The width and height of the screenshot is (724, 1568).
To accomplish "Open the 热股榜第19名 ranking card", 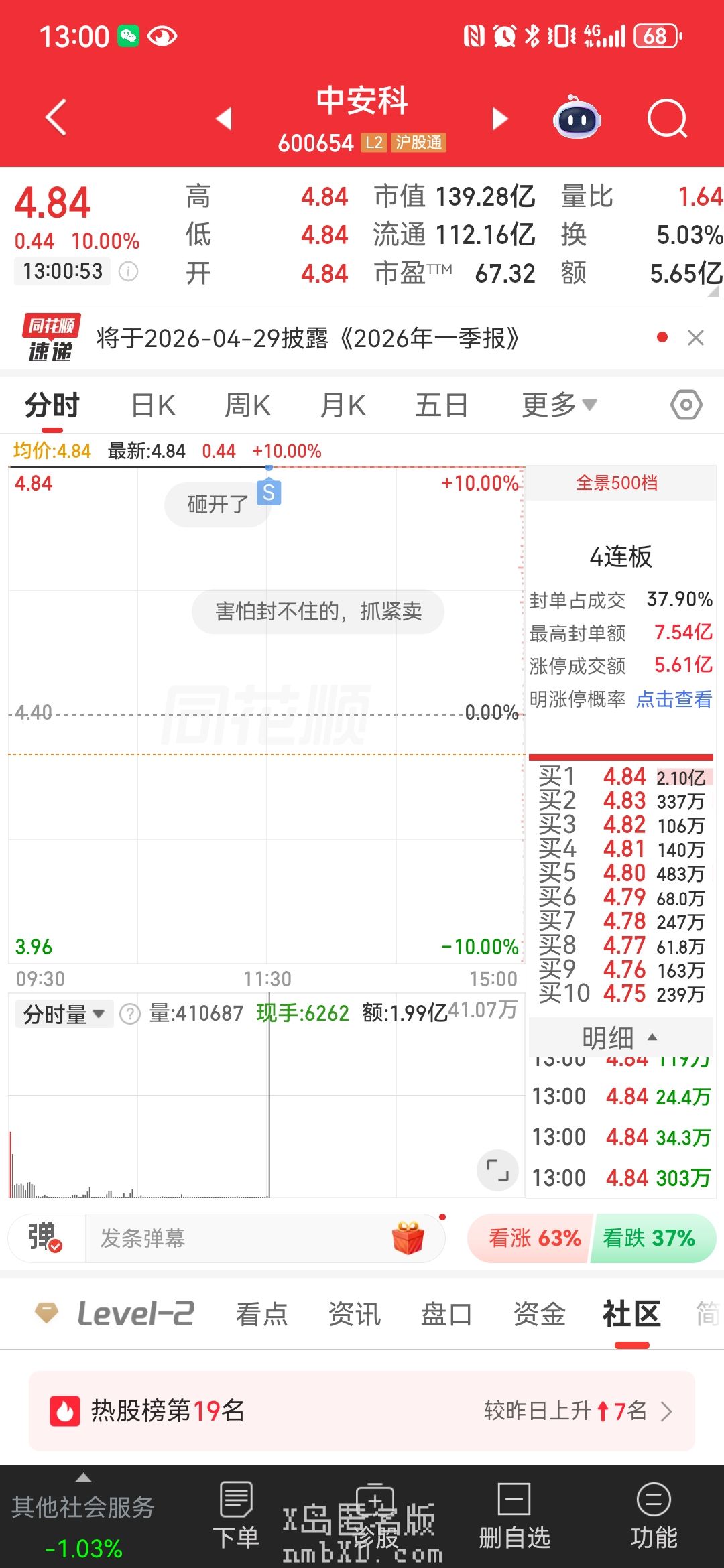I will [x=362, y=1411].
